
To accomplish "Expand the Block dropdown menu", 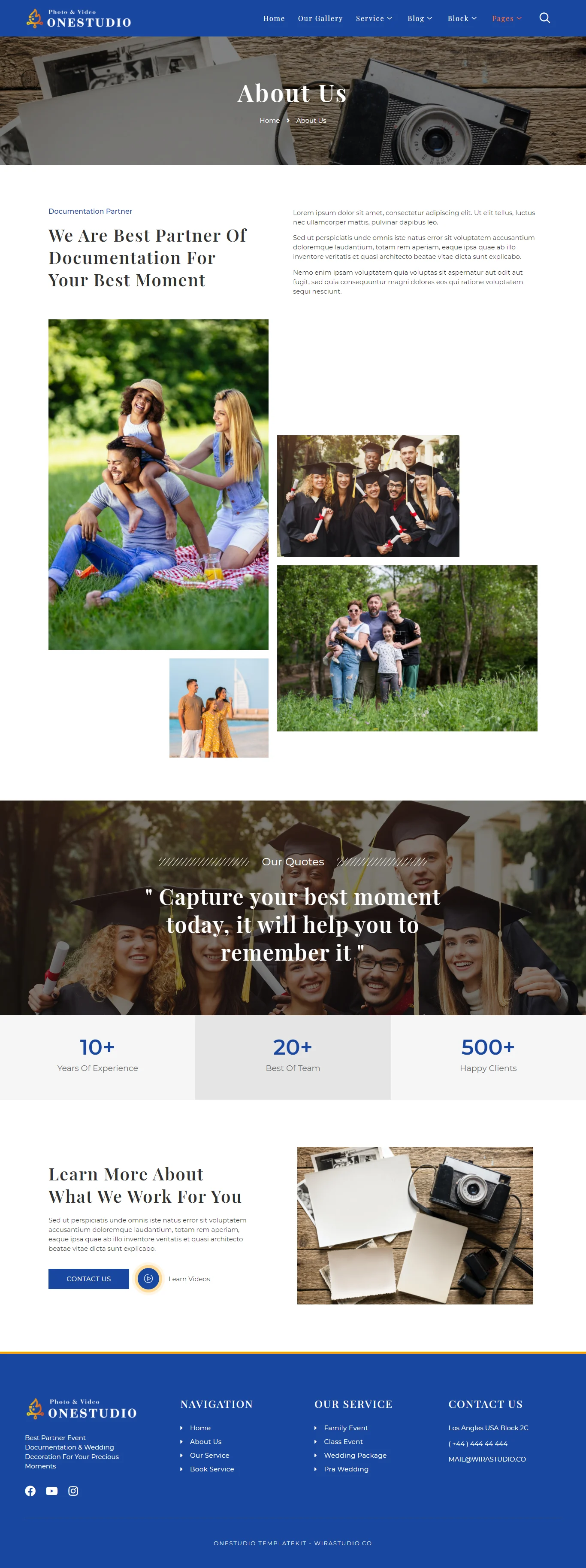I will [x=462, y=19].
